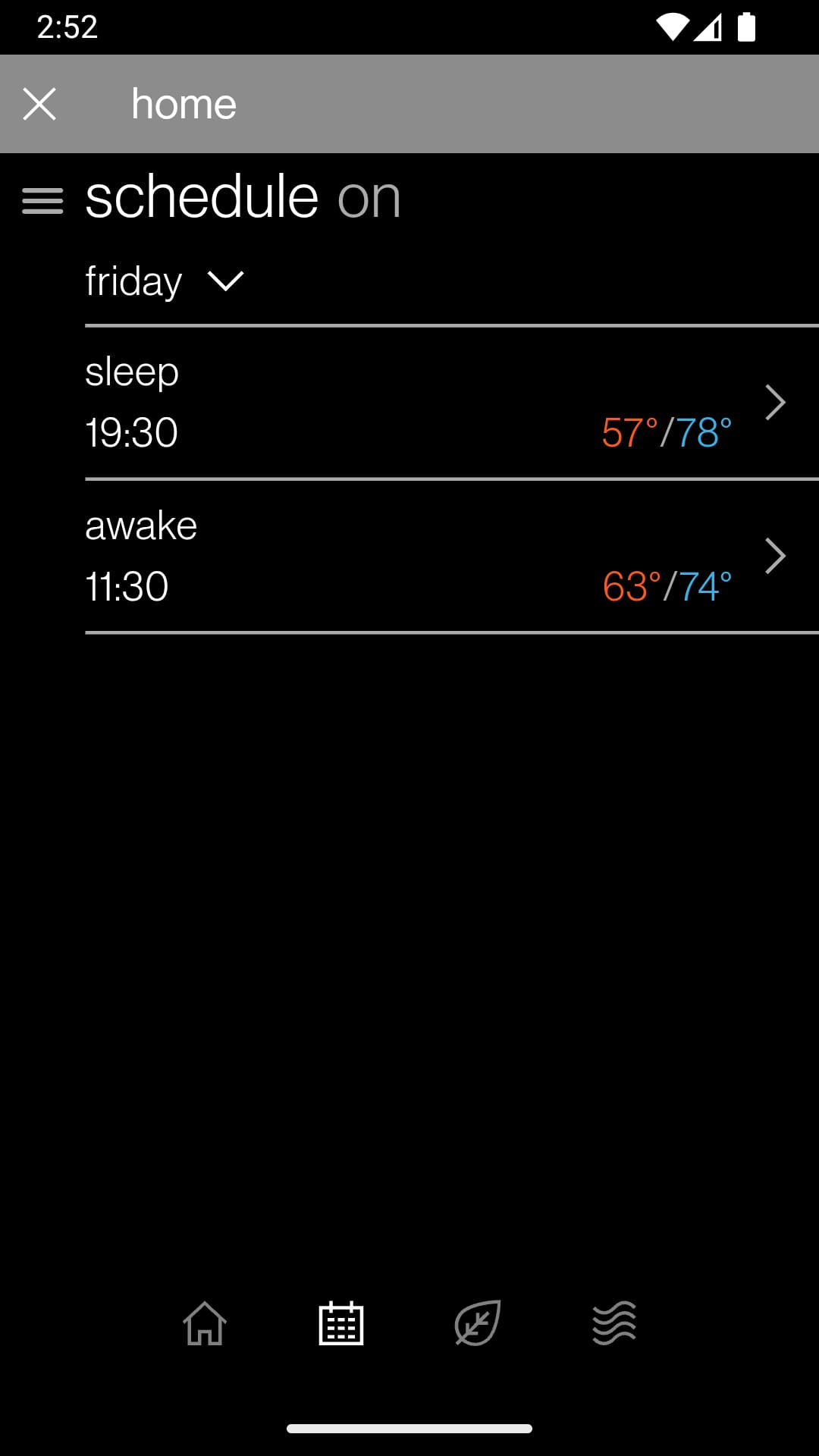Select the home title in the header

[184, 103]
